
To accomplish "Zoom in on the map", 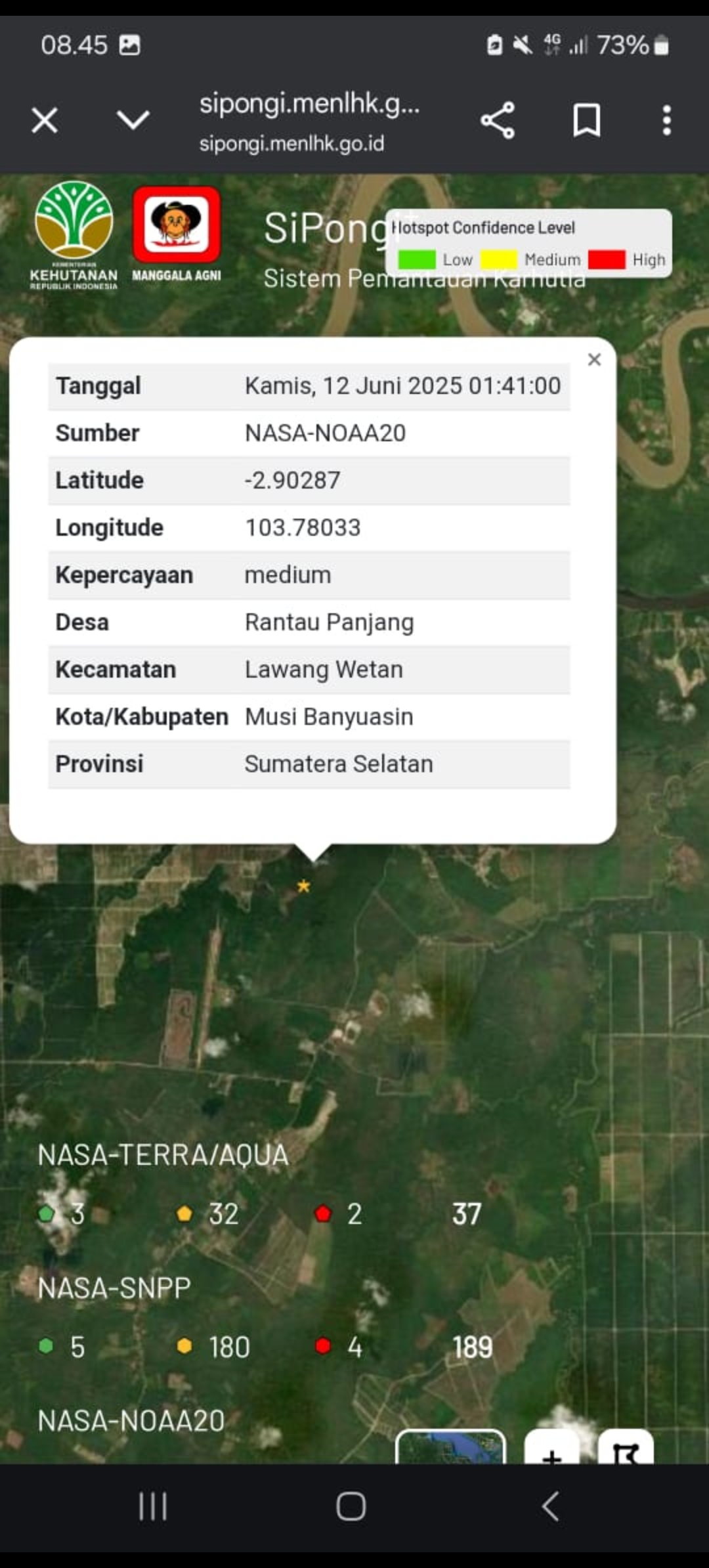I will tap(552, 1450).
